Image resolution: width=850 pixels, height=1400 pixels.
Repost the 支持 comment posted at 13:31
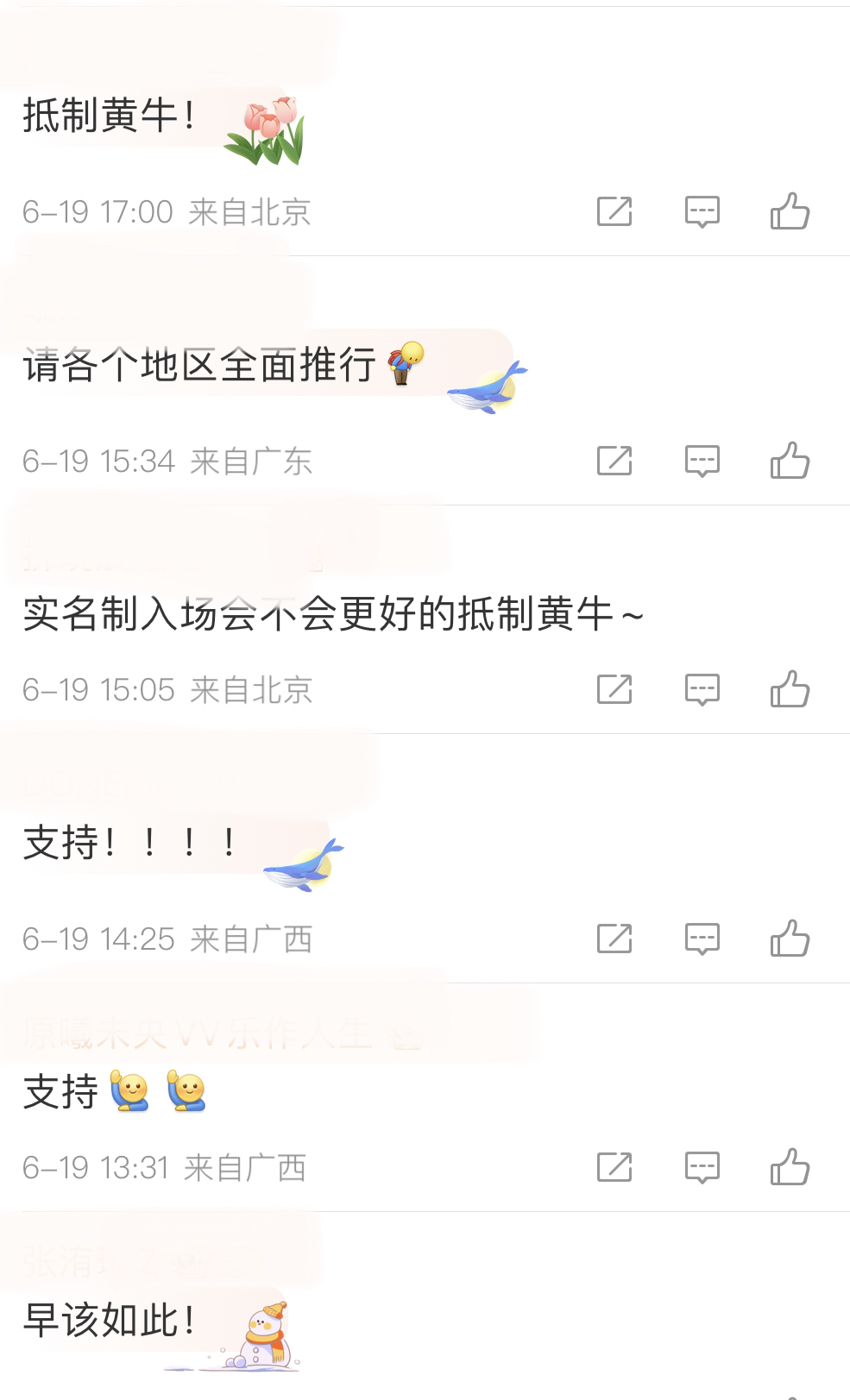pos(614,1167)
